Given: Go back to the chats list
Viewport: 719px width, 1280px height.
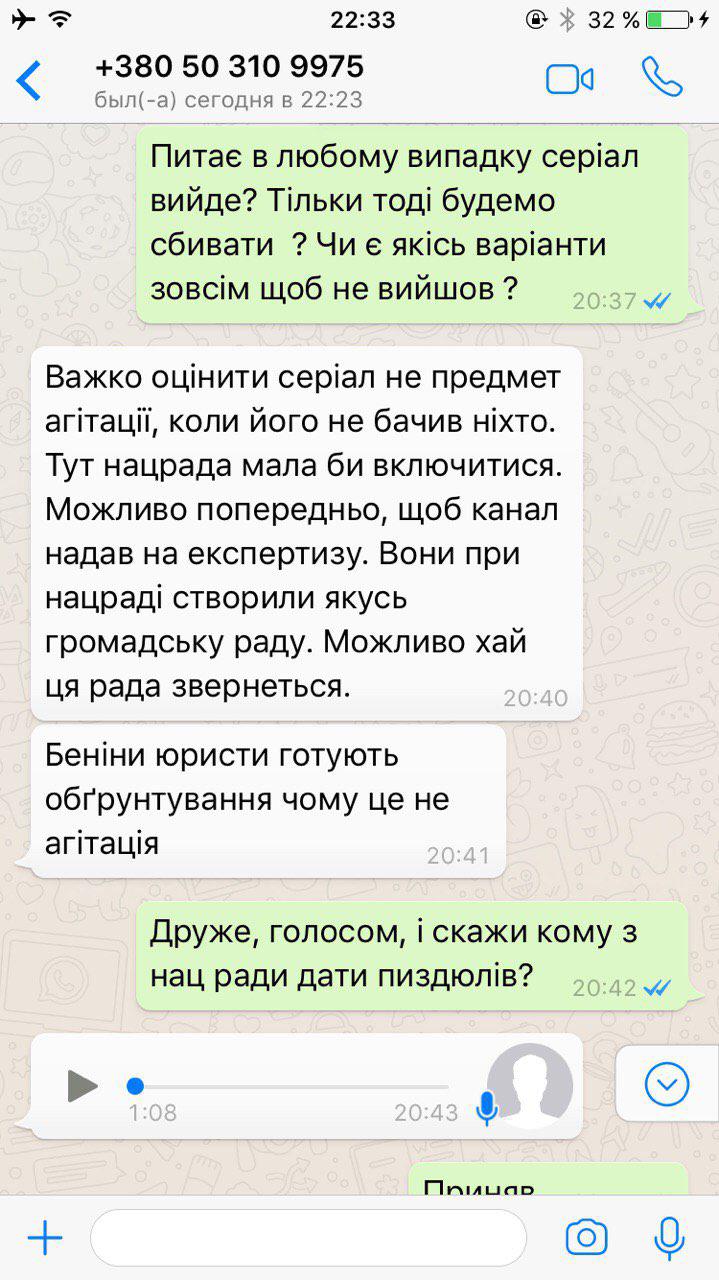Looking at the screenshot, I should click(30, 80).
